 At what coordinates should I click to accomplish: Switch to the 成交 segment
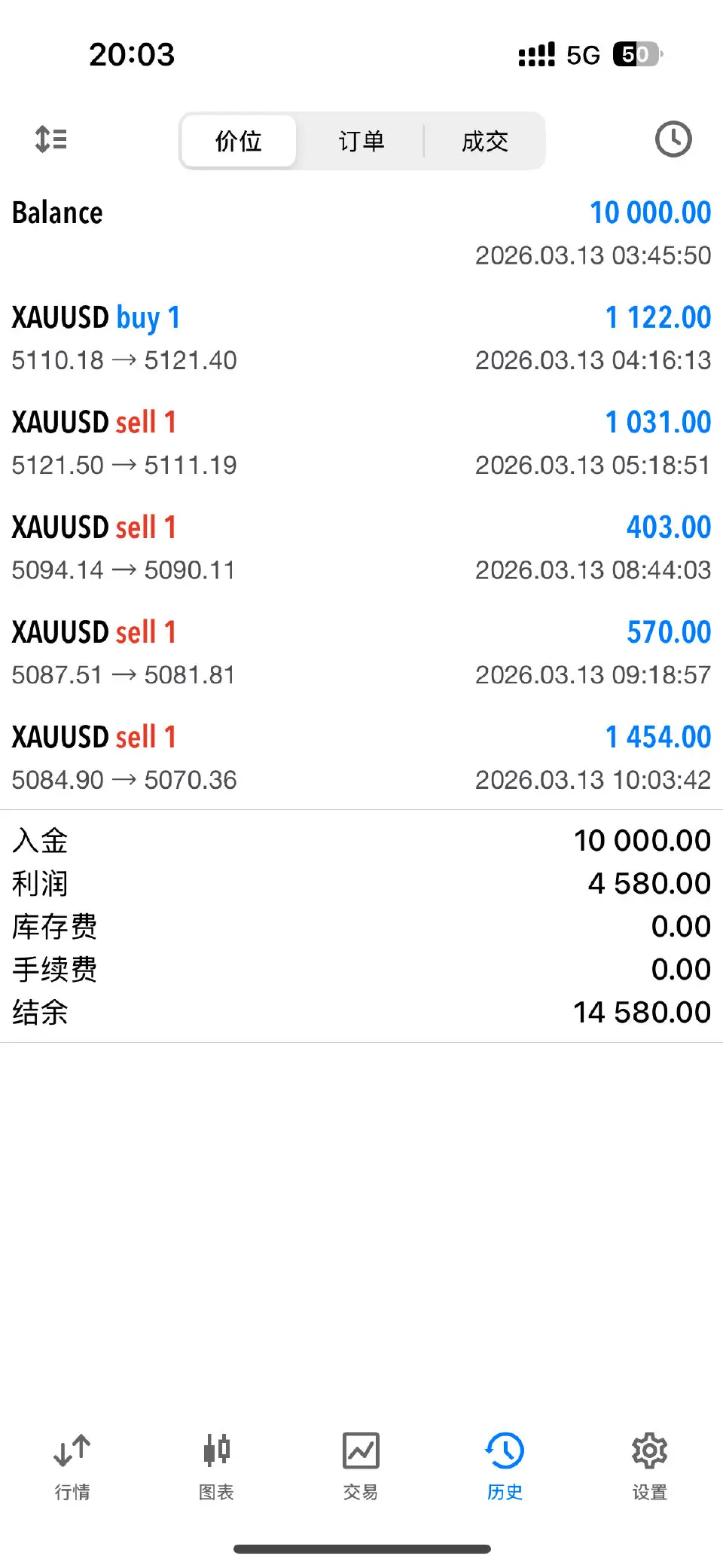[x=484, y=141]
